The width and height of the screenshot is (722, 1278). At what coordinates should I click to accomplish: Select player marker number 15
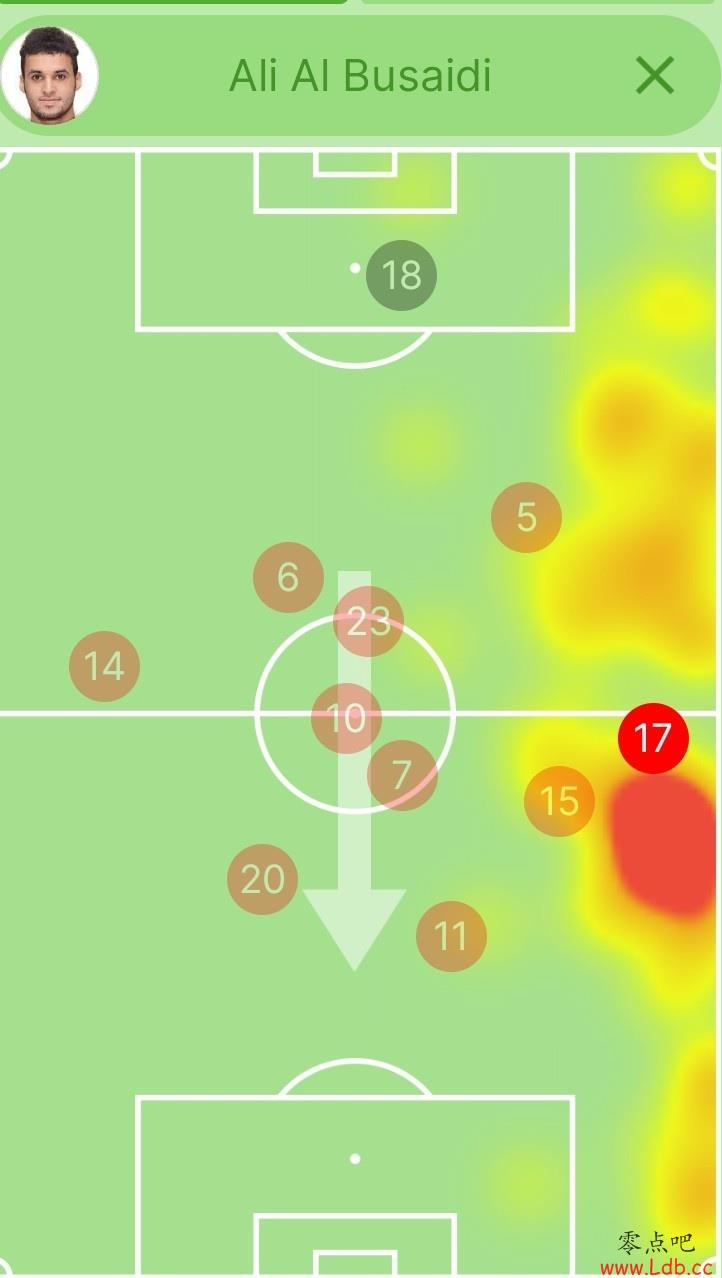click(559, 801)
